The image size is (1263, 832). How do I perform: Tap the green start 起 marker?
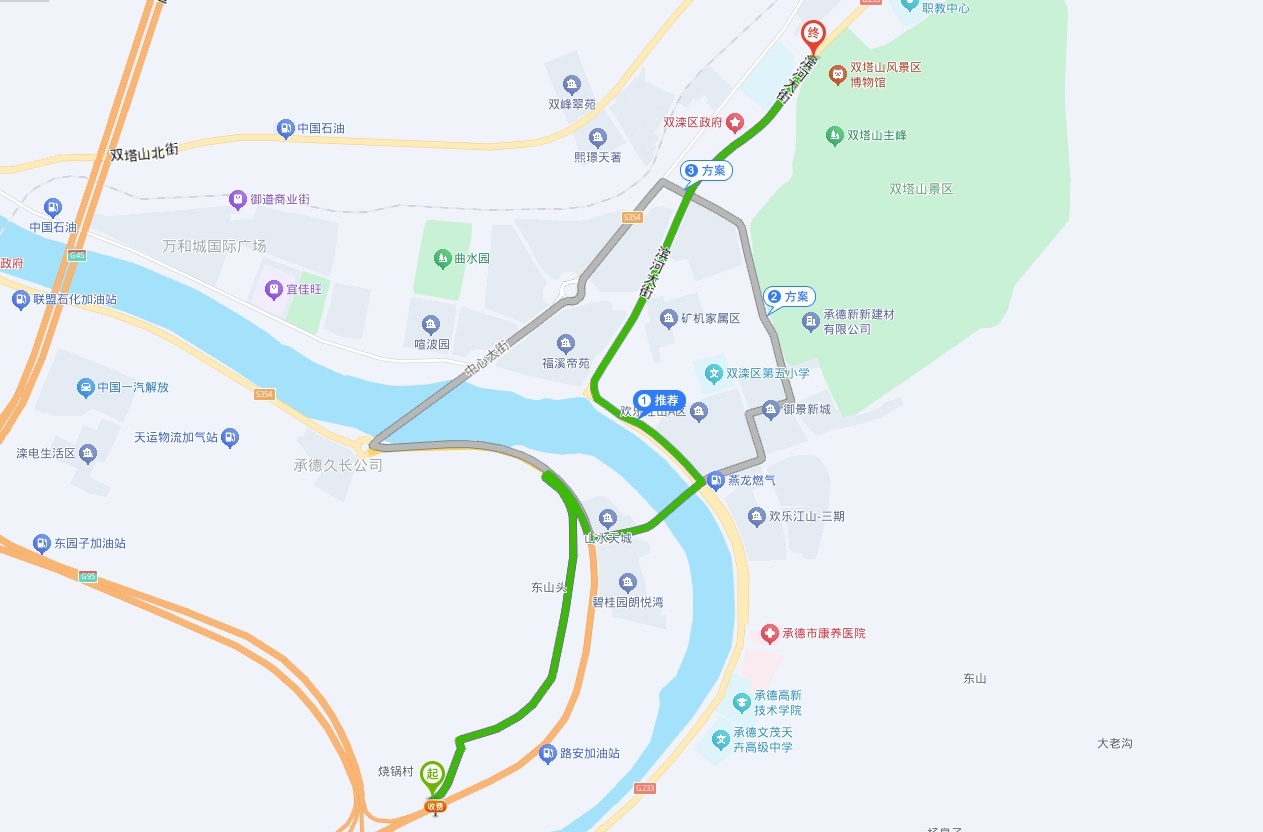click(x=432, y=773)
